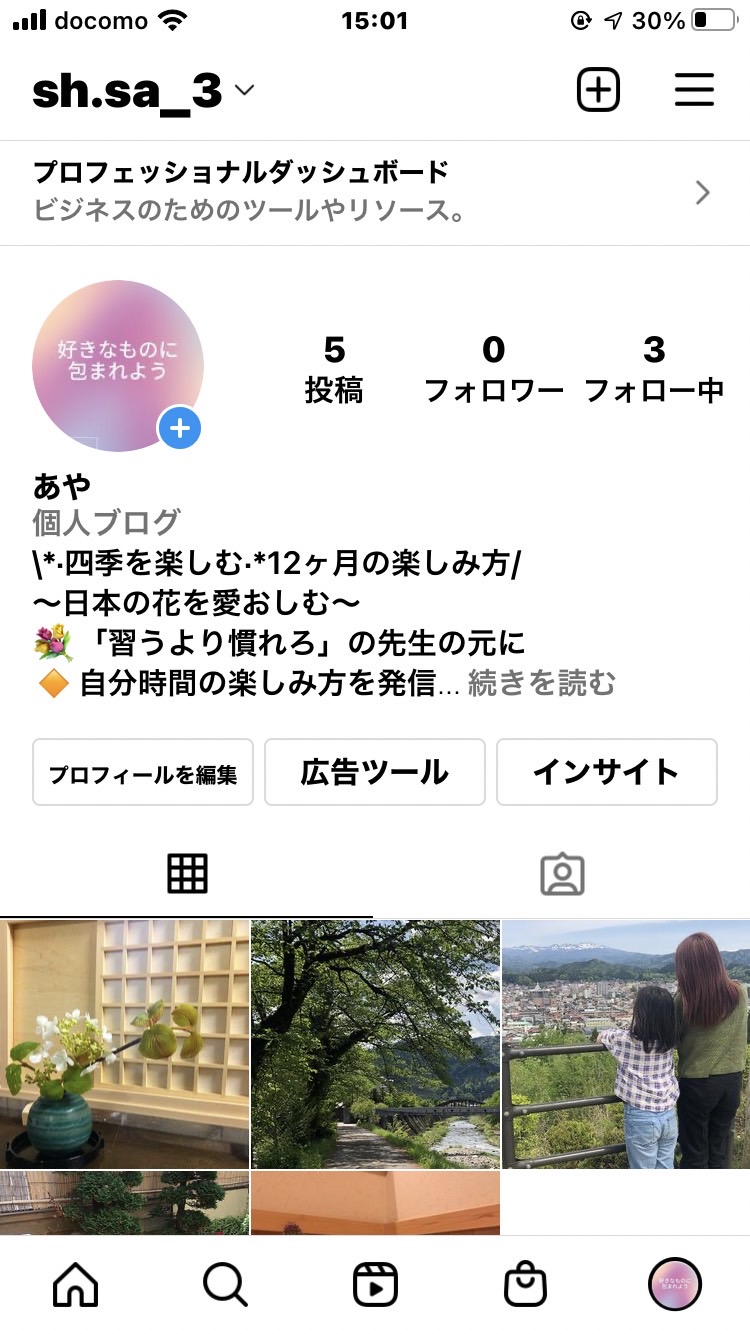Switch to the grid posts tab
Image resolution: width=750 pixels, height=1334 pixels.
tap(187, 874)
